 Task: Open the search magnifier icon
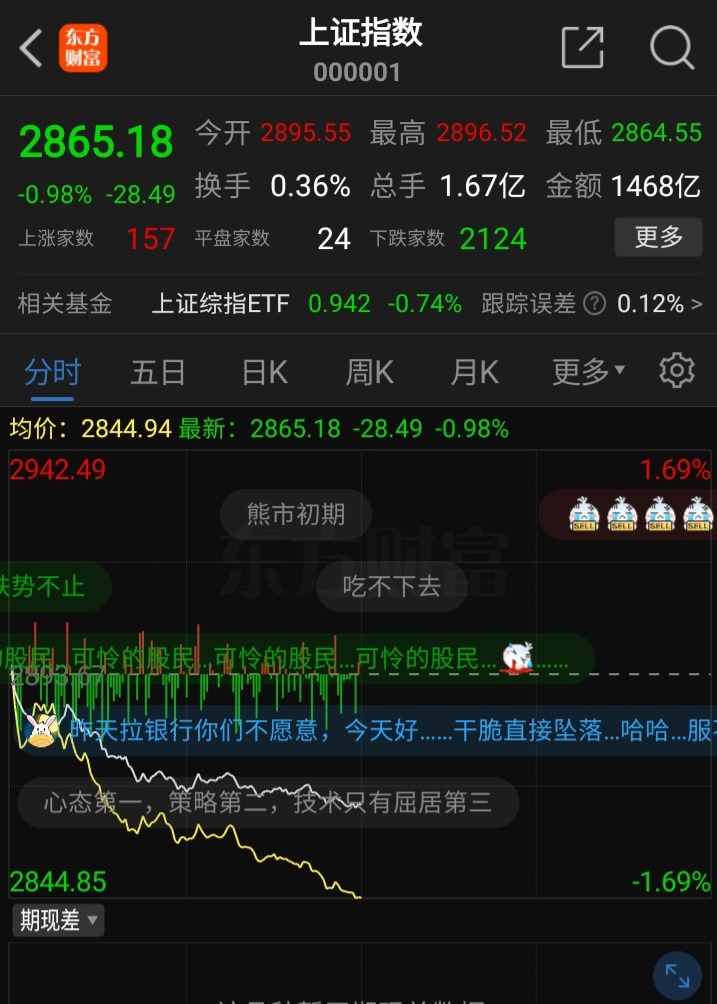click(x=671, y=47)
